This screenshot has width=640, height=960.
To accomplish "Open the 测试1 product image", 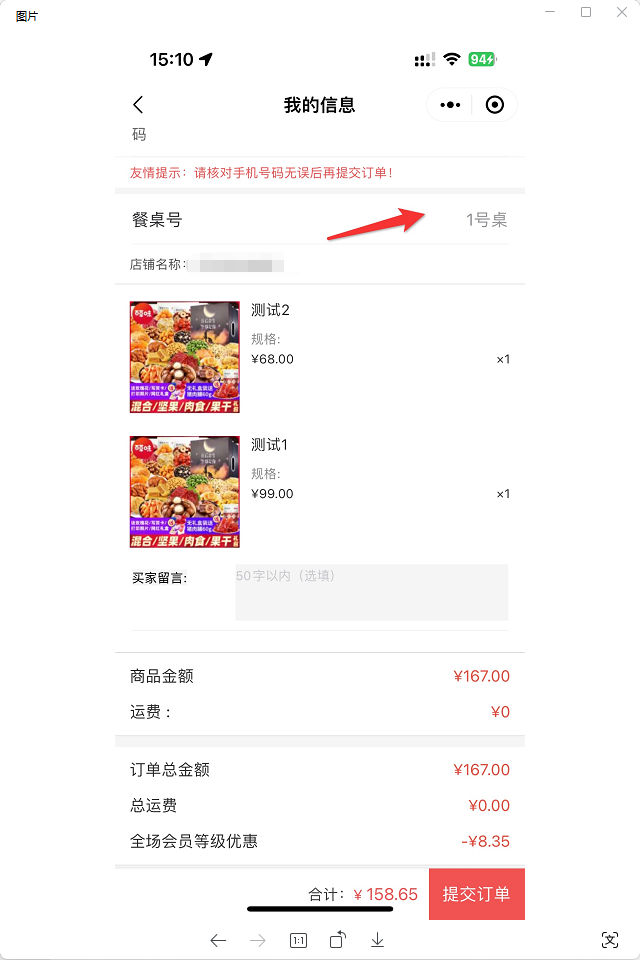I will click(185, 492).
